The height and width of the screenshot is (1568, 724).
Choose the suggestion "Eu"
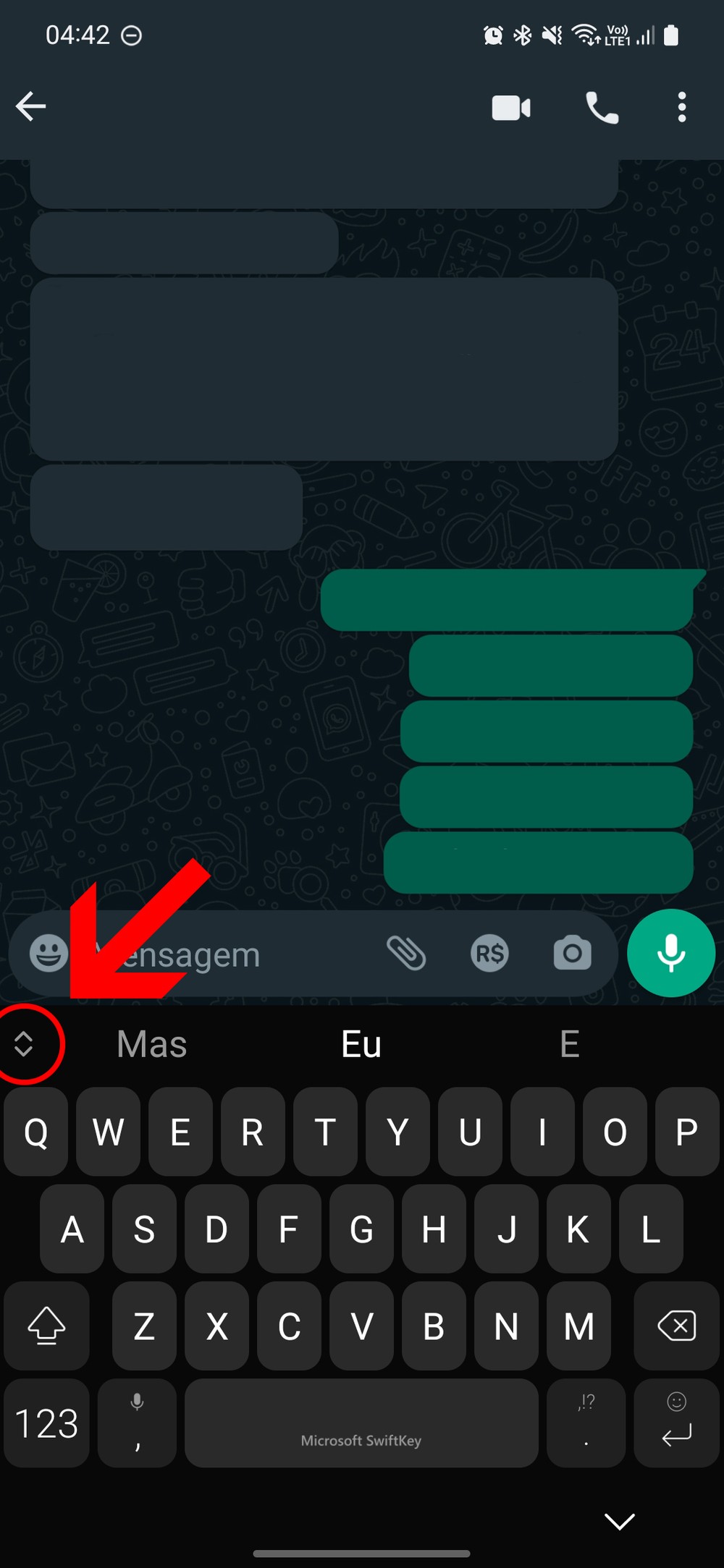(x=361, y=1044)
